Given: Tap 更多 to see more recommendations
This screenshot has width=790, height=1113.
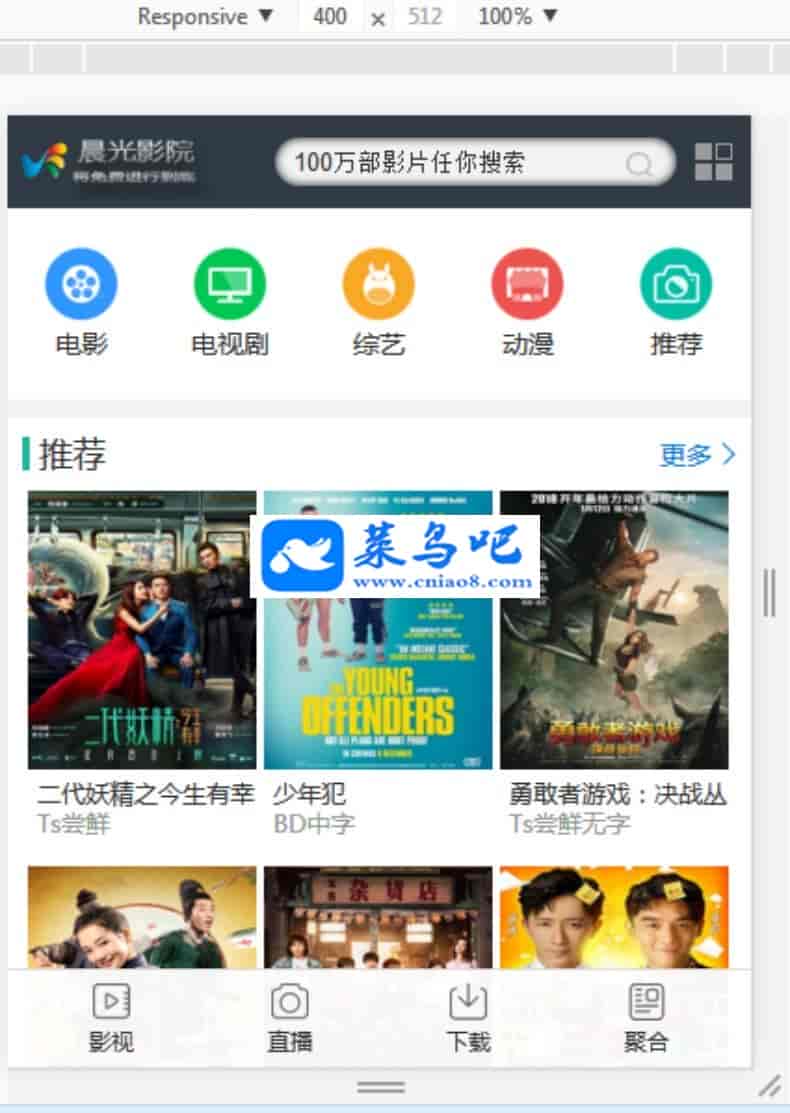Looking at the screenshot, I should tap(697, 455).
